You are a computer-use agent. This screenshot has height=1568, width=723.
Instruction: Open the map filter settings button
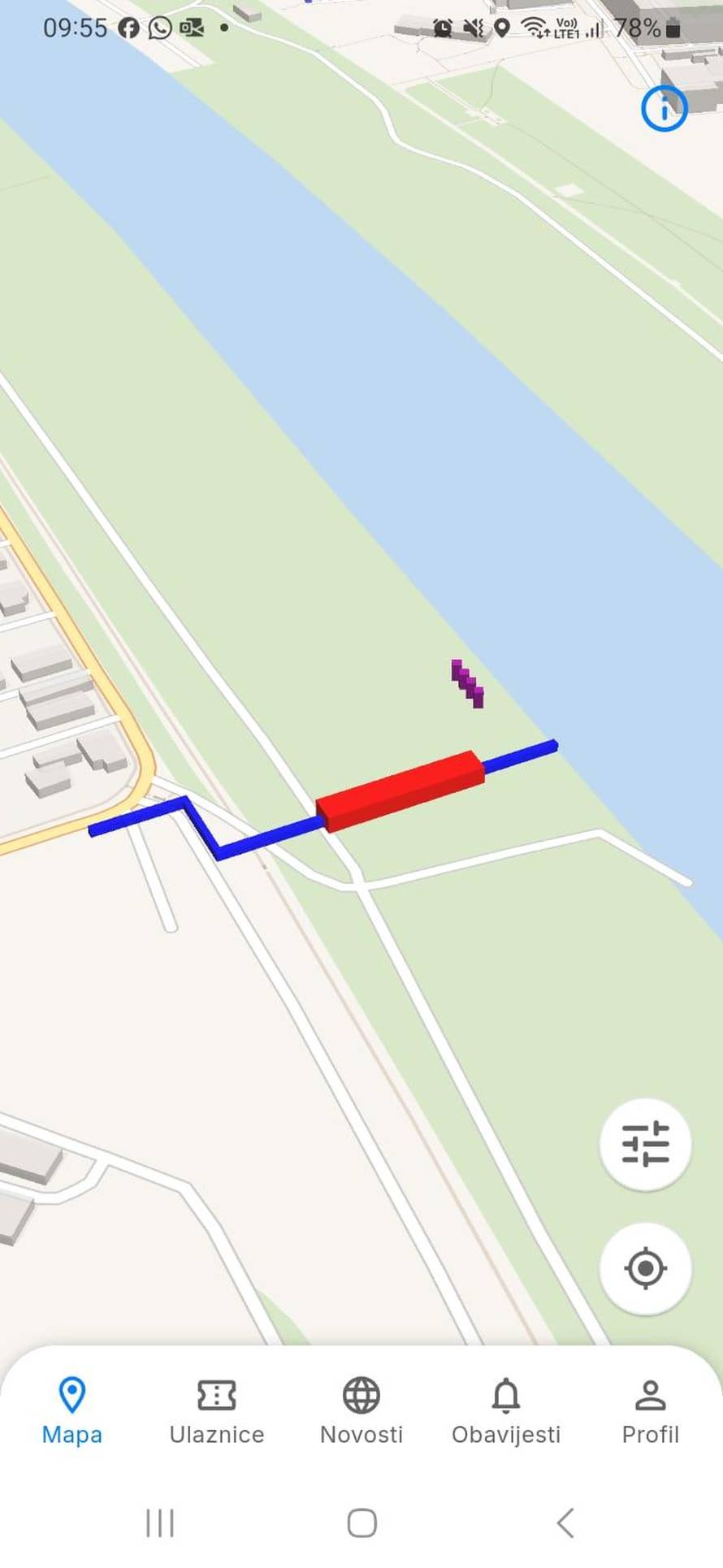[x=645, y=1144]
